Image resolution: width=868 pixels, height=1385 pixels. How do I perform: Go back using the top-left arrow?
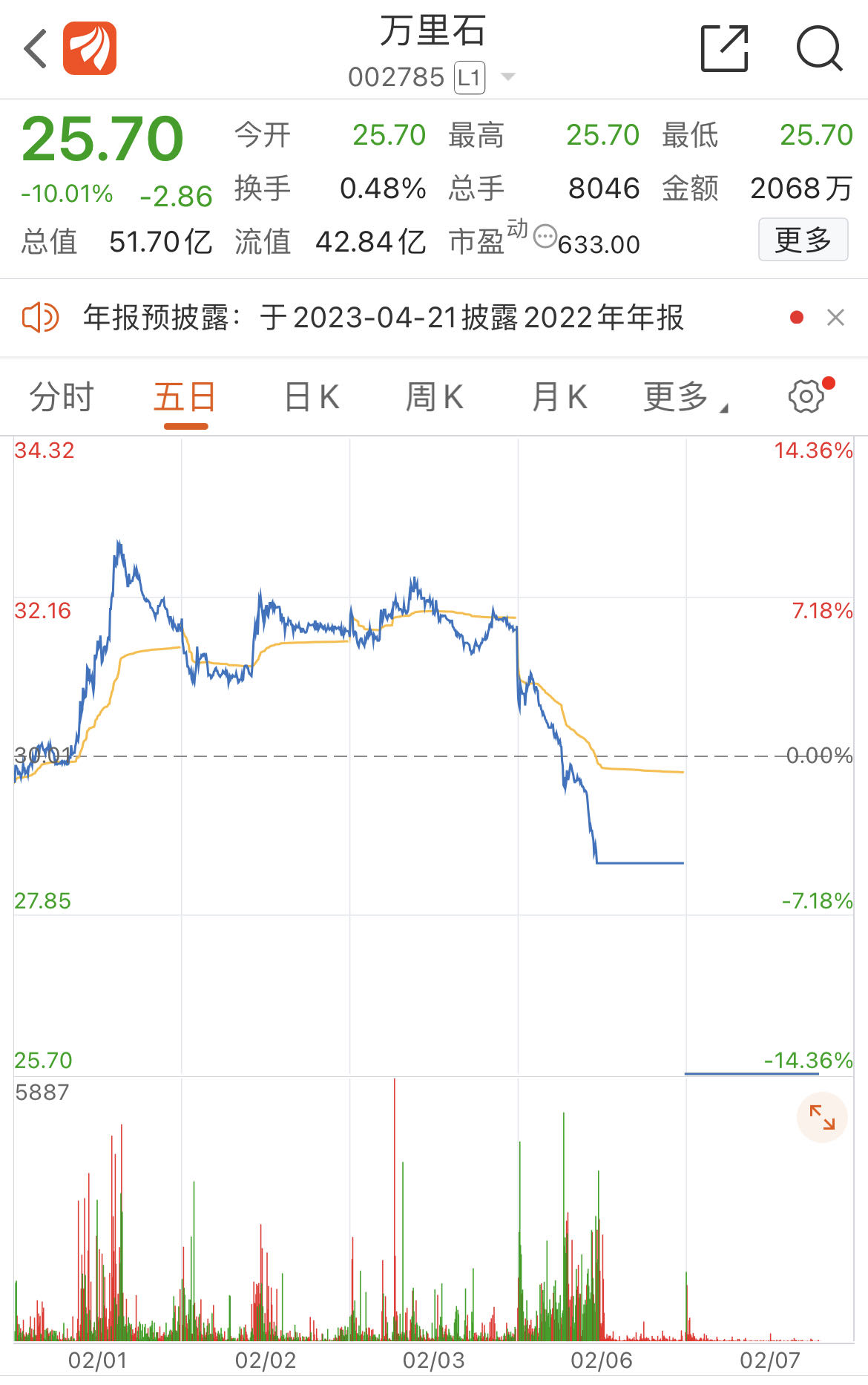tap(36, 49)
